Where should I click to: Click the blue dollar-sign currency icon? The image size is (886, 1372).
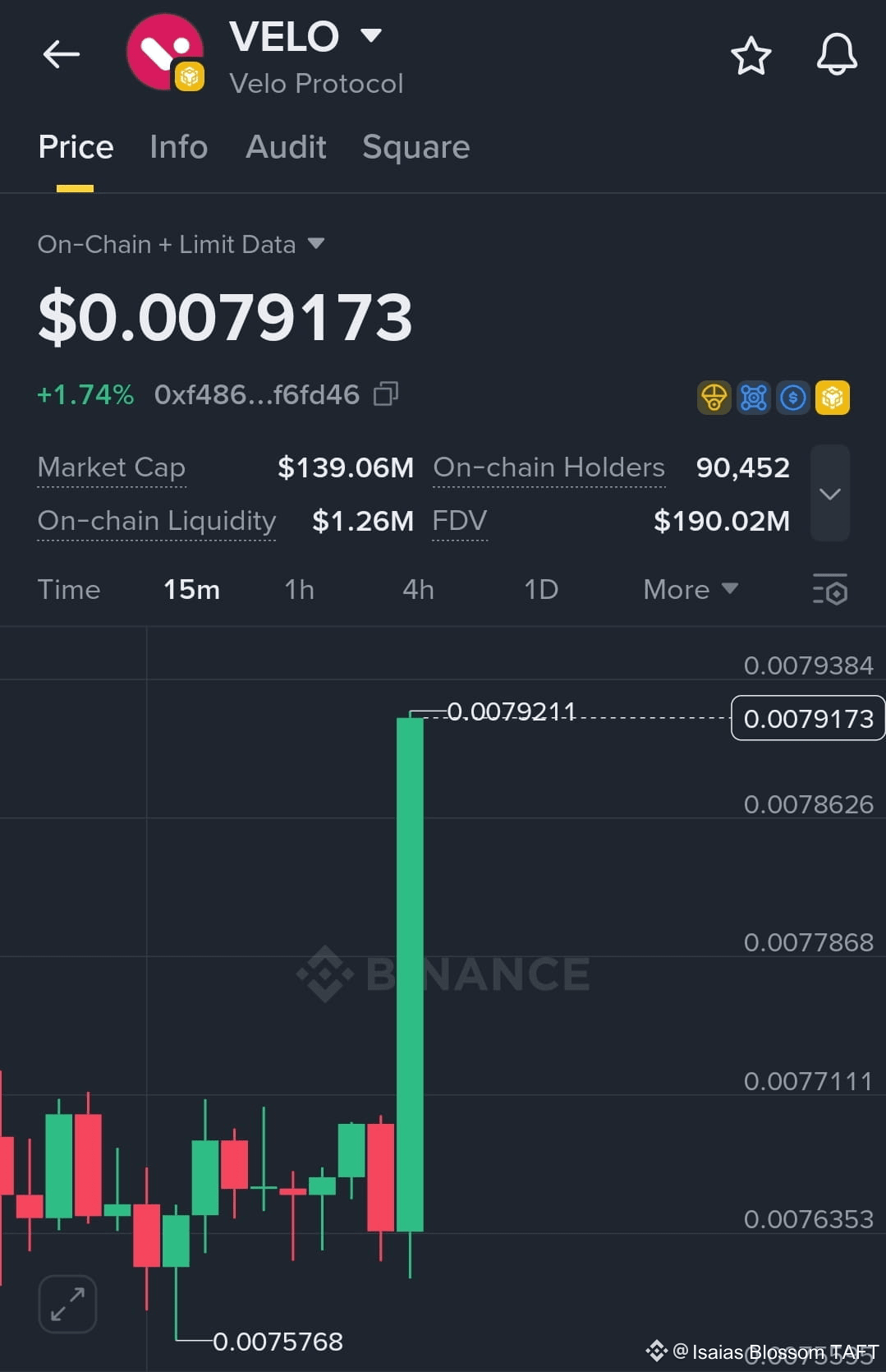tap(792, 398)
